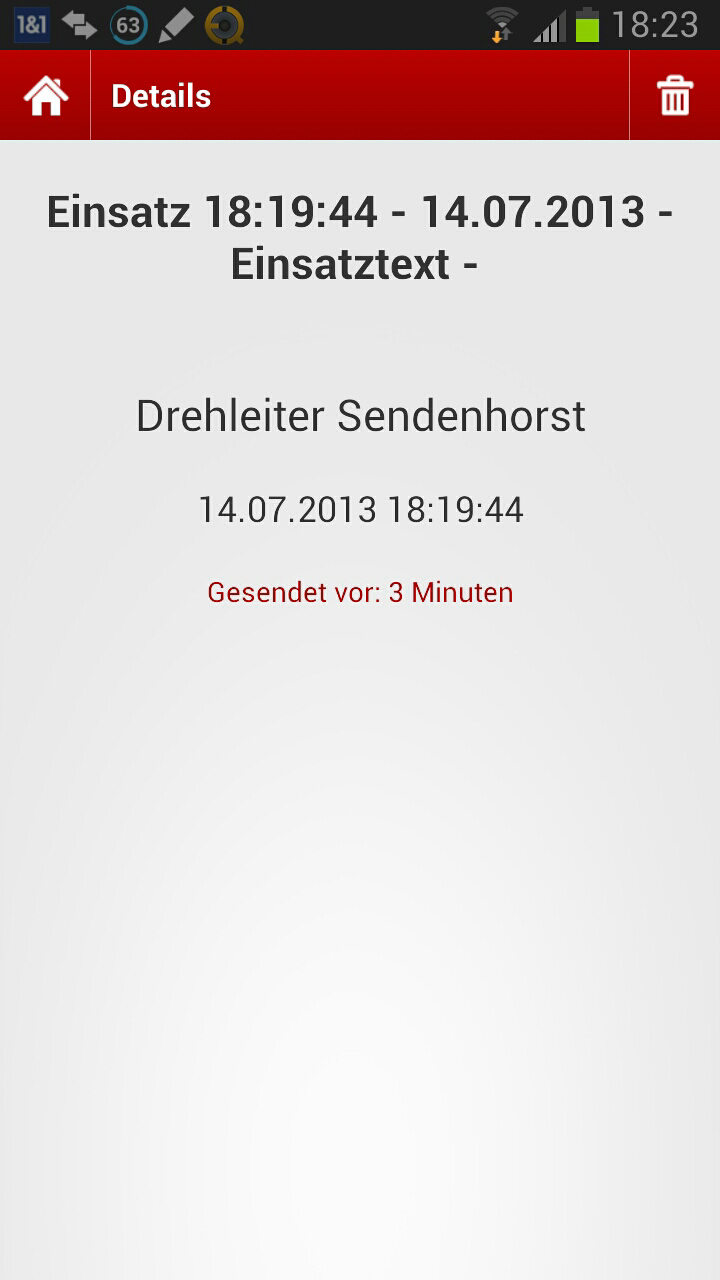Delete this Einsatz with the trash icon
The width and height of the screenshot is (720, 1280).
pos(674,96)
